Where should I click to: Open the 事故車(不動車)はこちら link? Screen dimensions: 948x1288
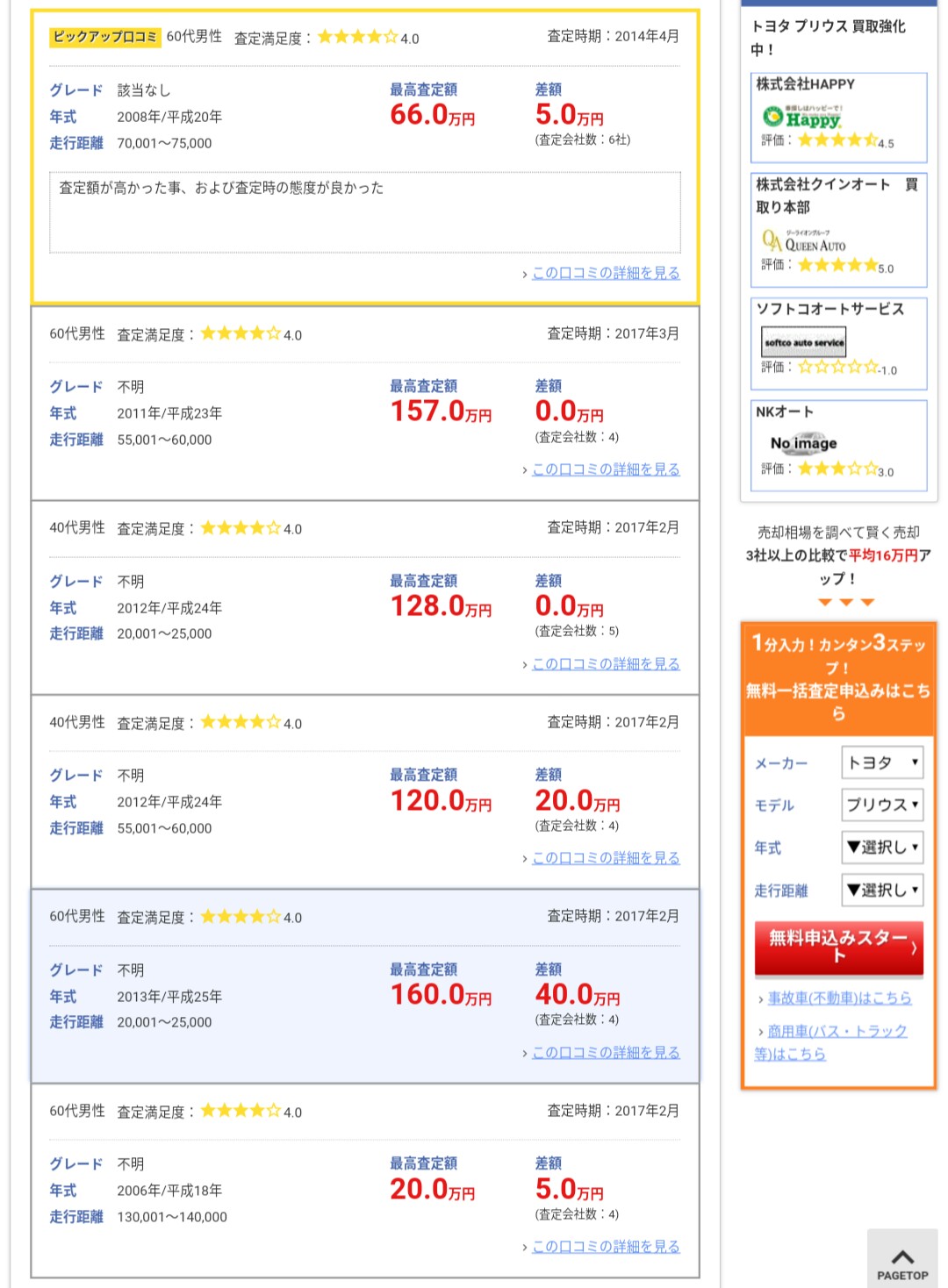point(839,998)
